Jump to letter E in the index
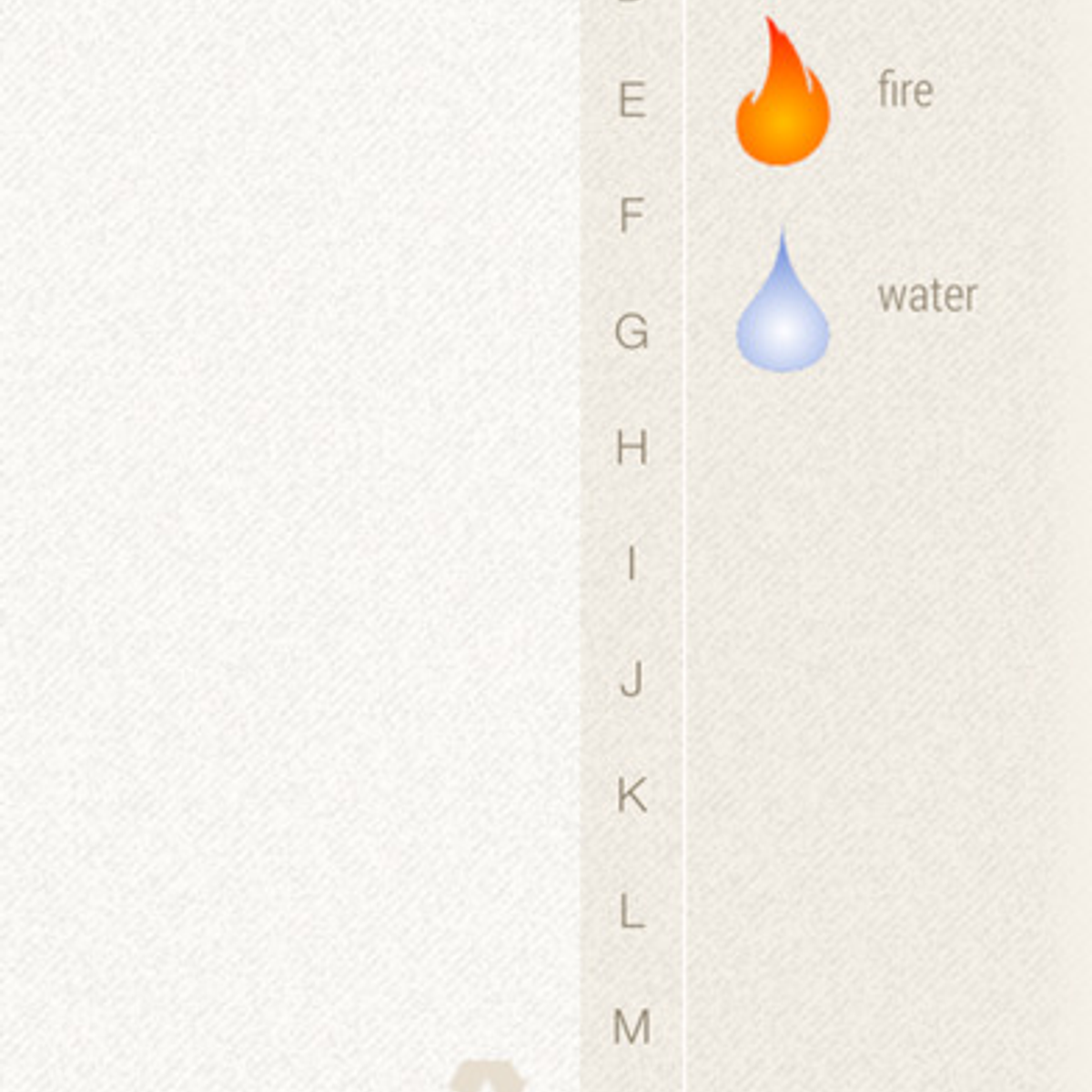 pyautogui.click(x=632, y=100)
